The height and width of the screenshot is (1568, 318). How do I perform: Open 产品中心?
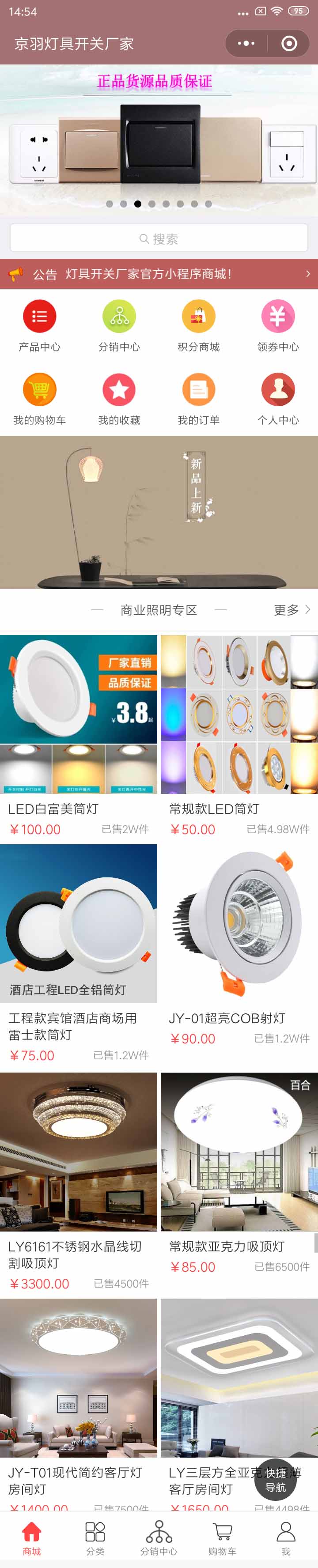(40, 325)
